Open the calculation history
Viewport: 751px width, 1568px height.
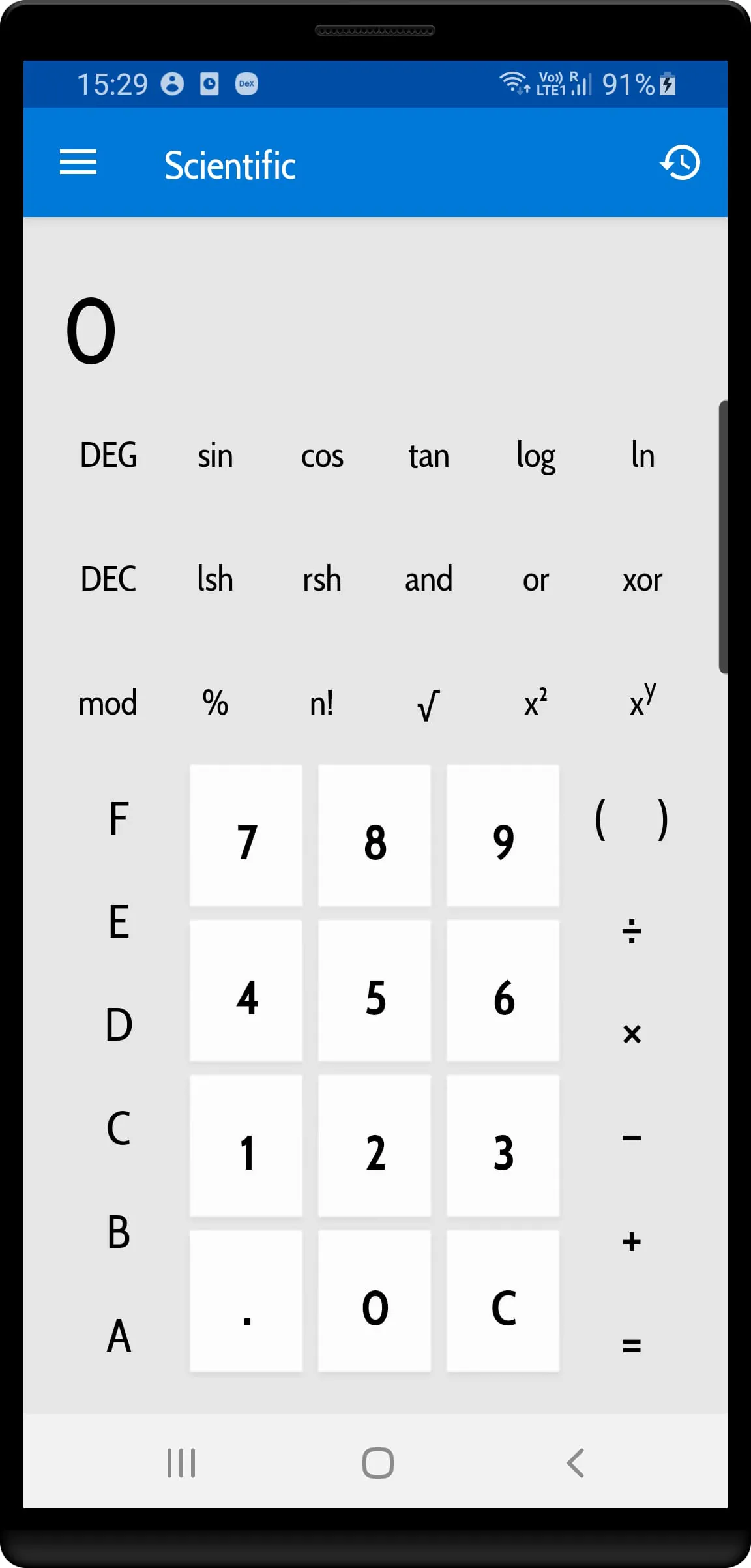coord(680,163)
